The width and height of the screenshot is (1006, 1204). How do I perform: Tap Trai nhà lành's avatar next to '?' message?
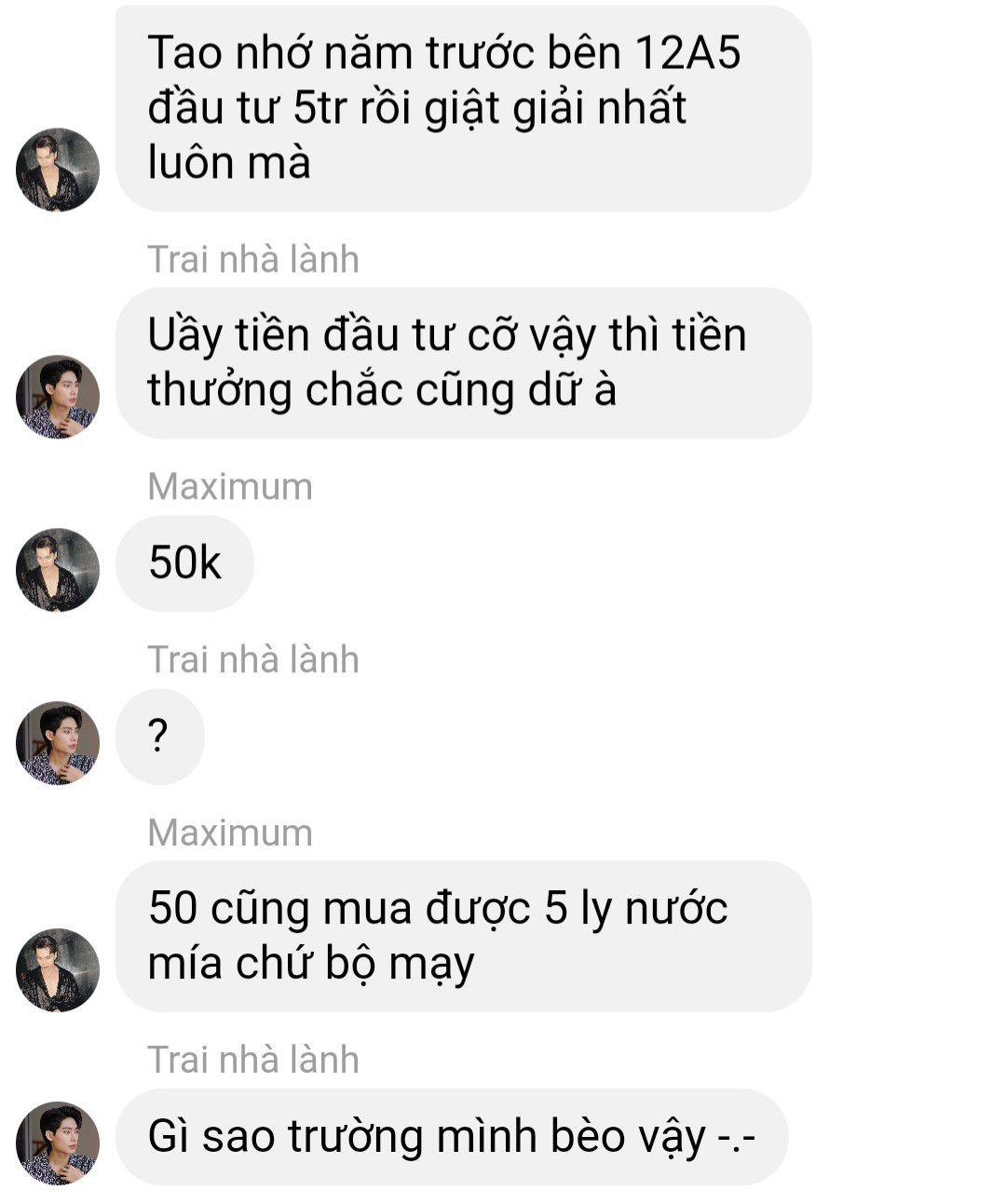[58, 743]
